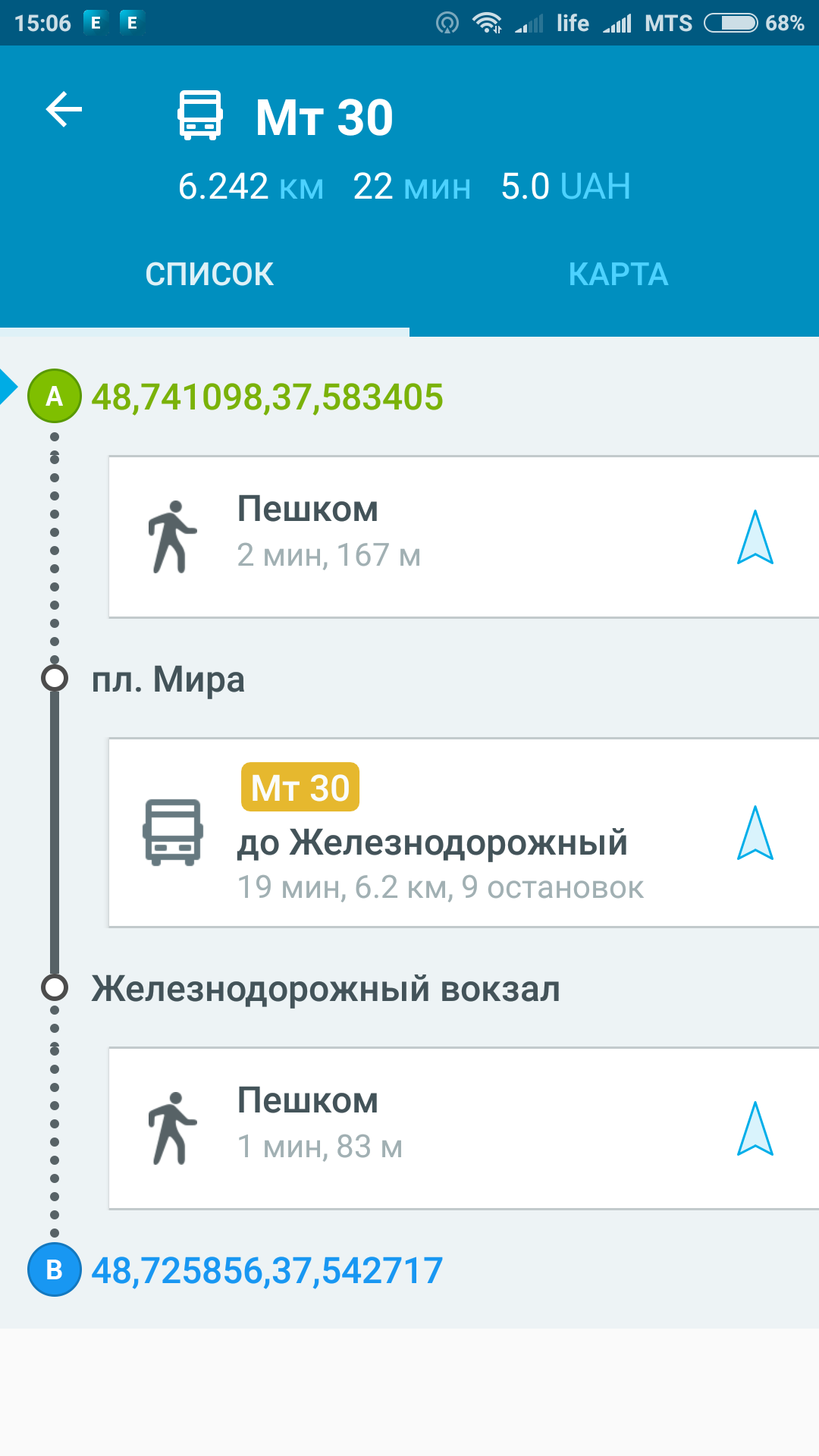Select the СПИСОК tab
The width and height of the screenshot is (819, 1456).
pos(209,275)
